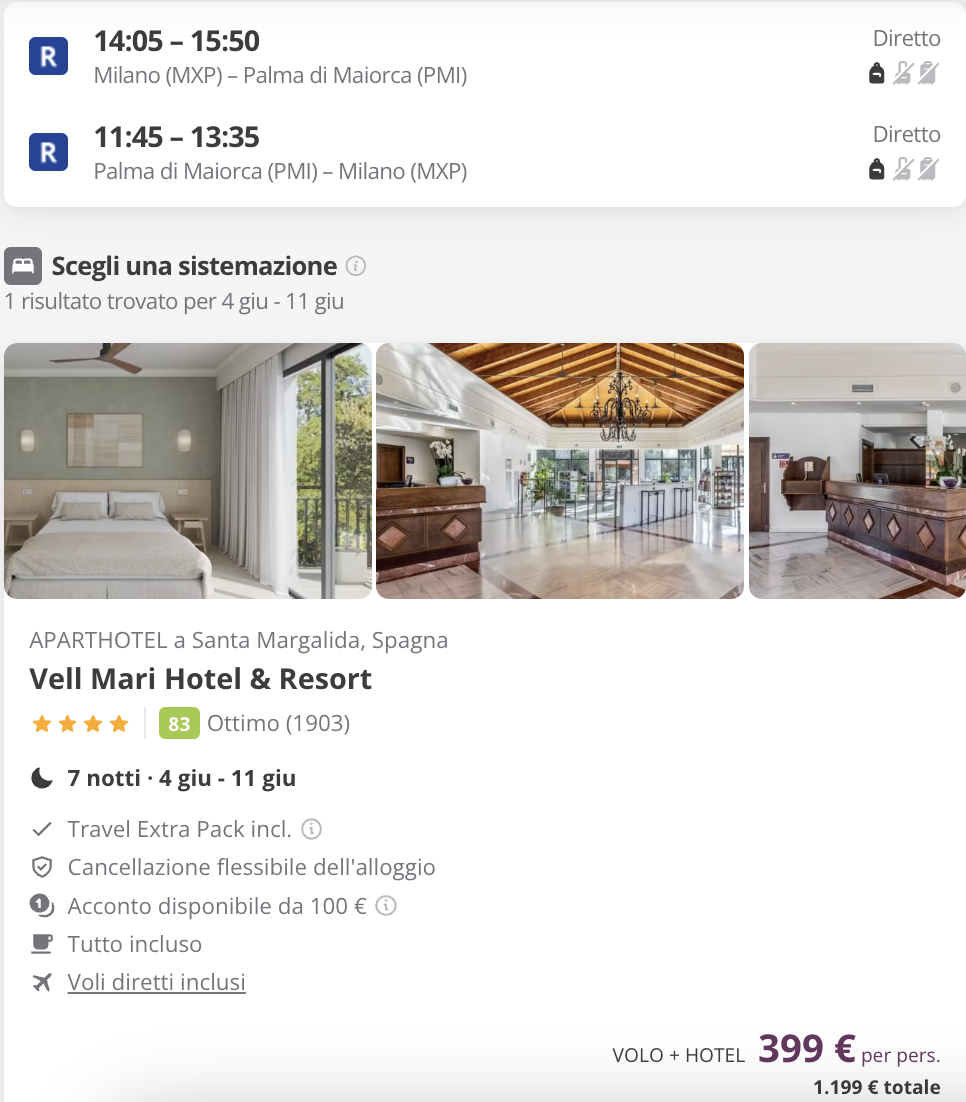Open outbound flight Milano to Palma details
The height and width of the screenshot is (1102, 966).
[x=280, y=57]
